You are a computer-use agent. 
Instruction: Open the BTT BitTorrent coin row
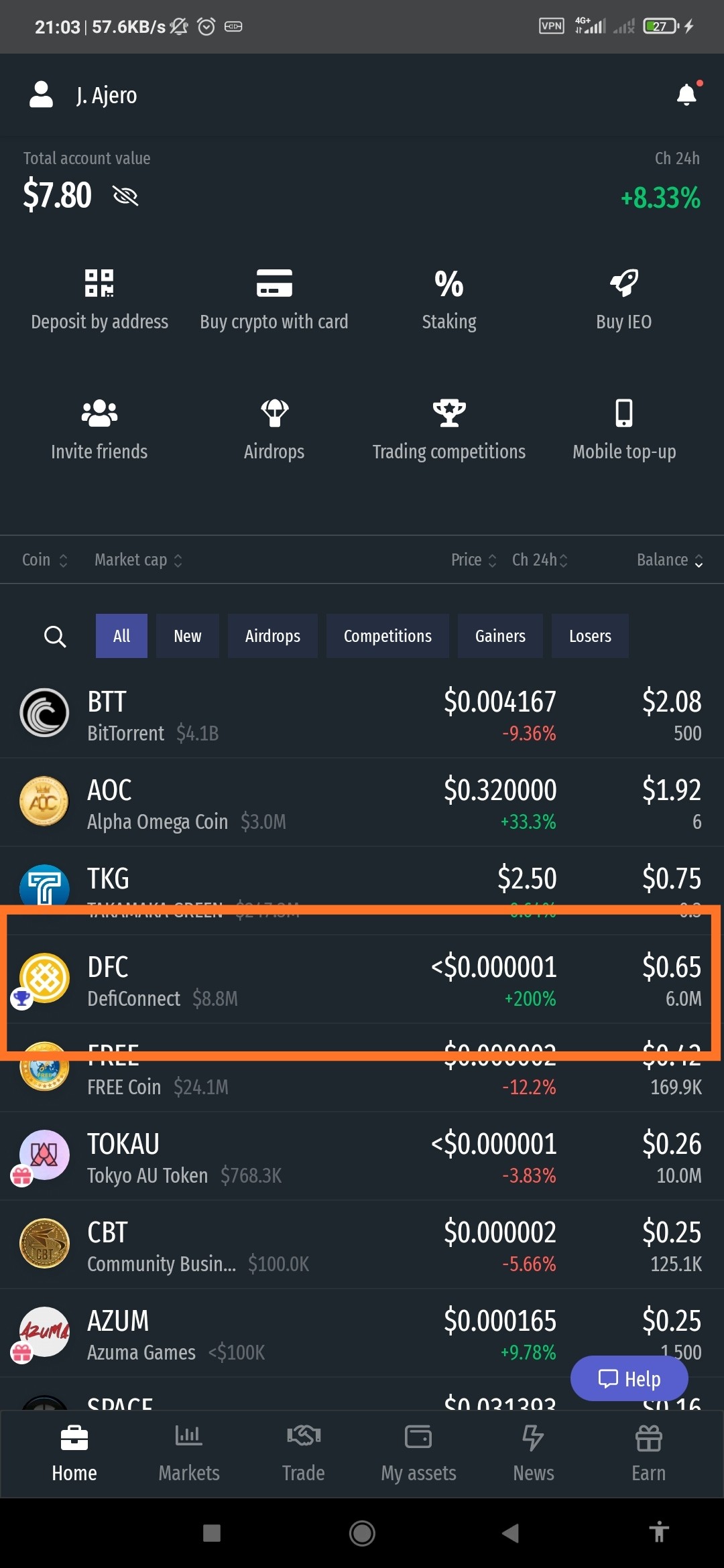click(362, 714)
